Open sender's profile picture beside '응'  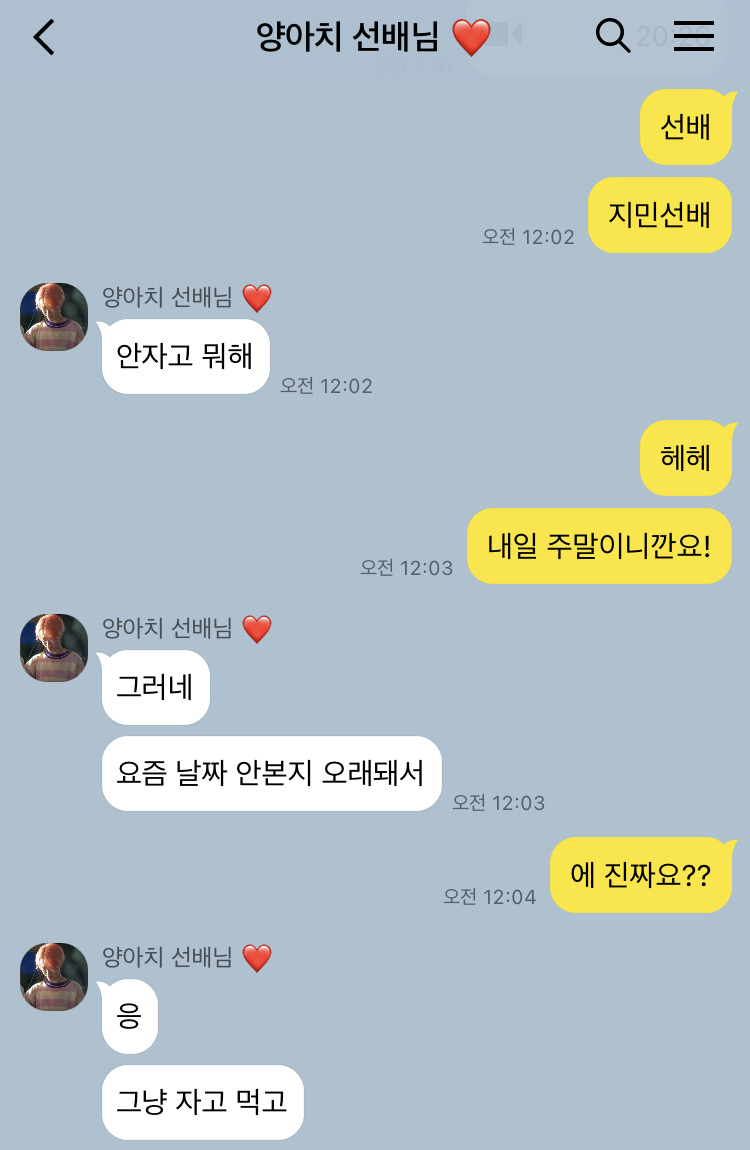pyautogui.click(x=54, y=977)
